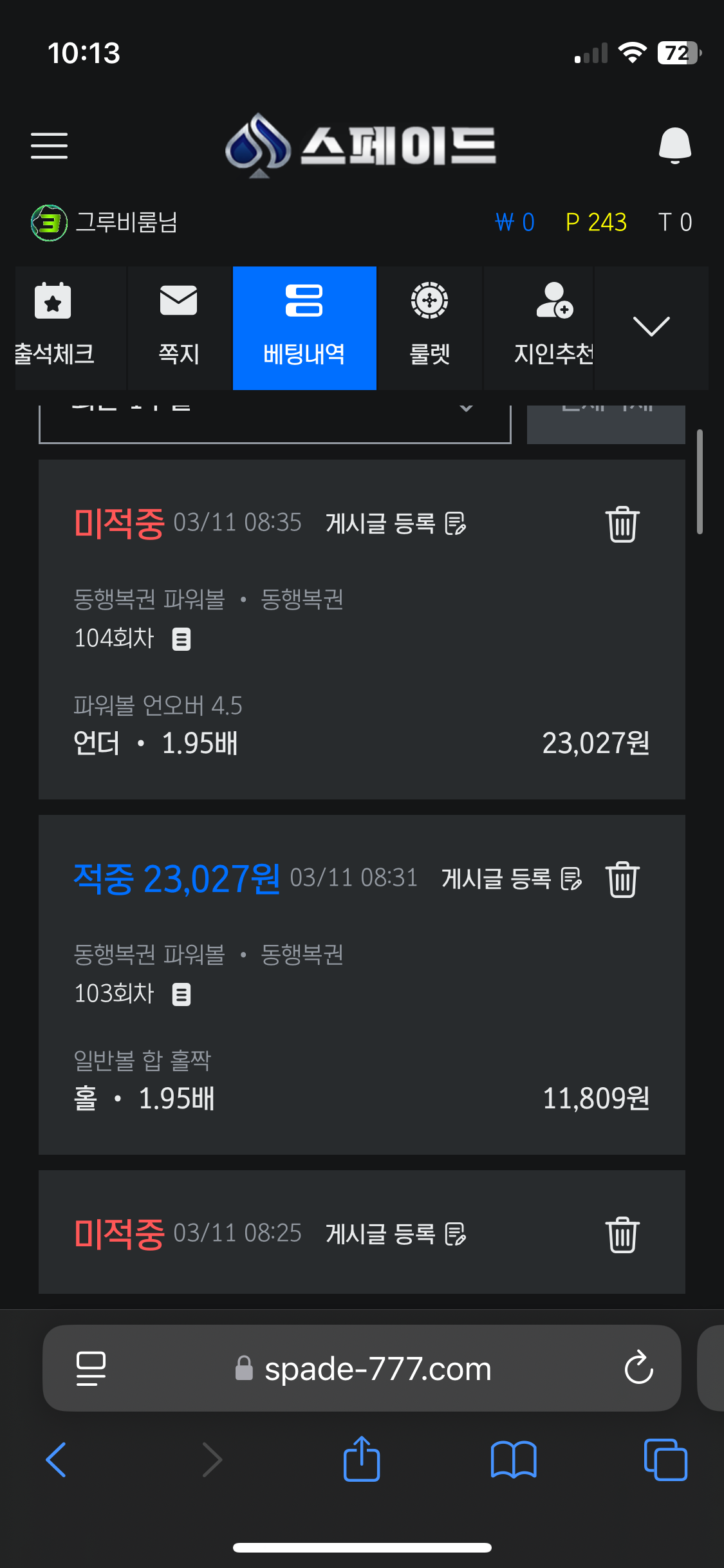Switch to the 출석체크 tab
This screenshot has height=1568, width=724.
54,328
